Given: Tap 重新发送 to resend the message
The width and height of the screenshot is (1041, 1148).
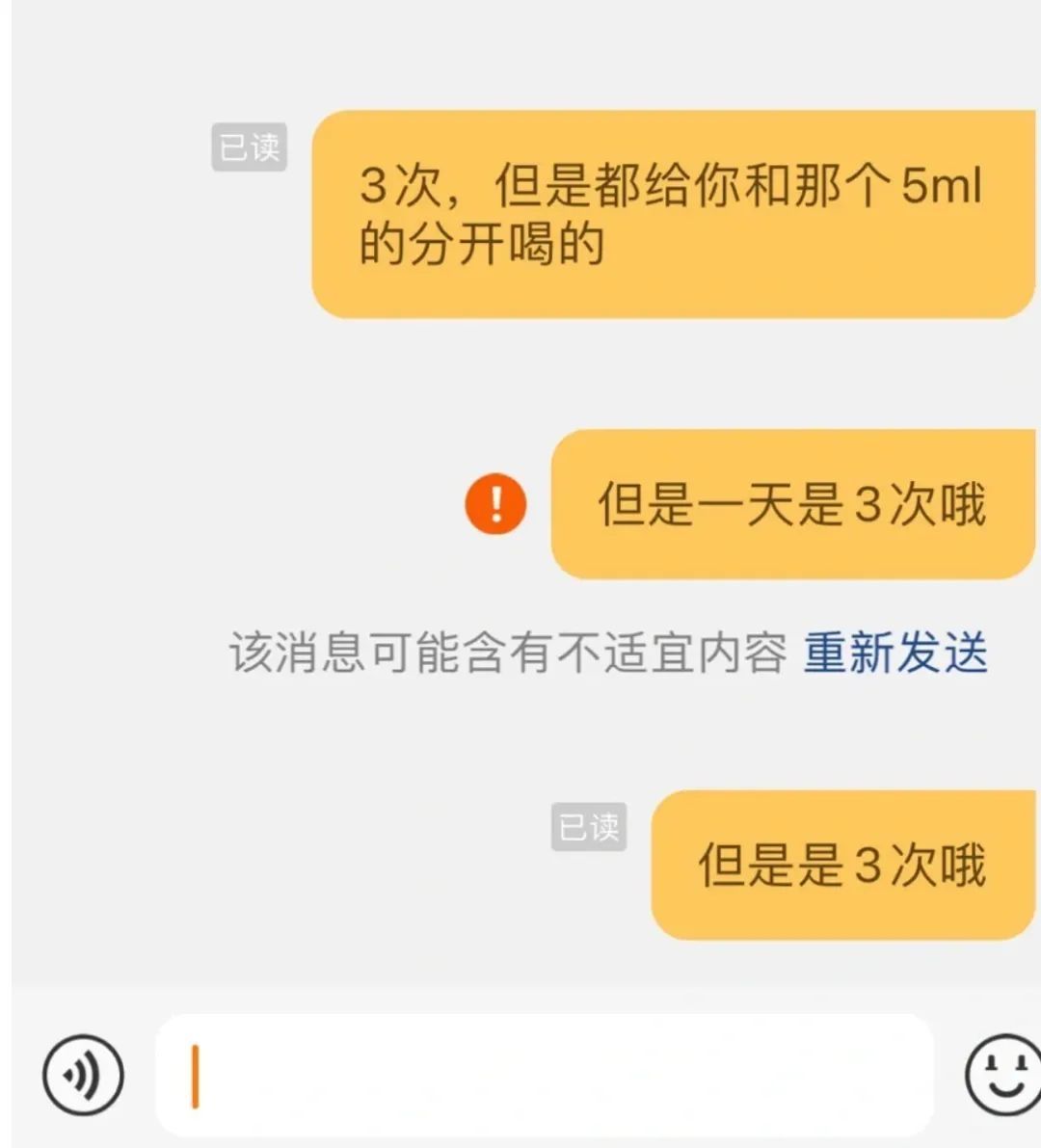Looking at the screenshot, I should point(895,653).
